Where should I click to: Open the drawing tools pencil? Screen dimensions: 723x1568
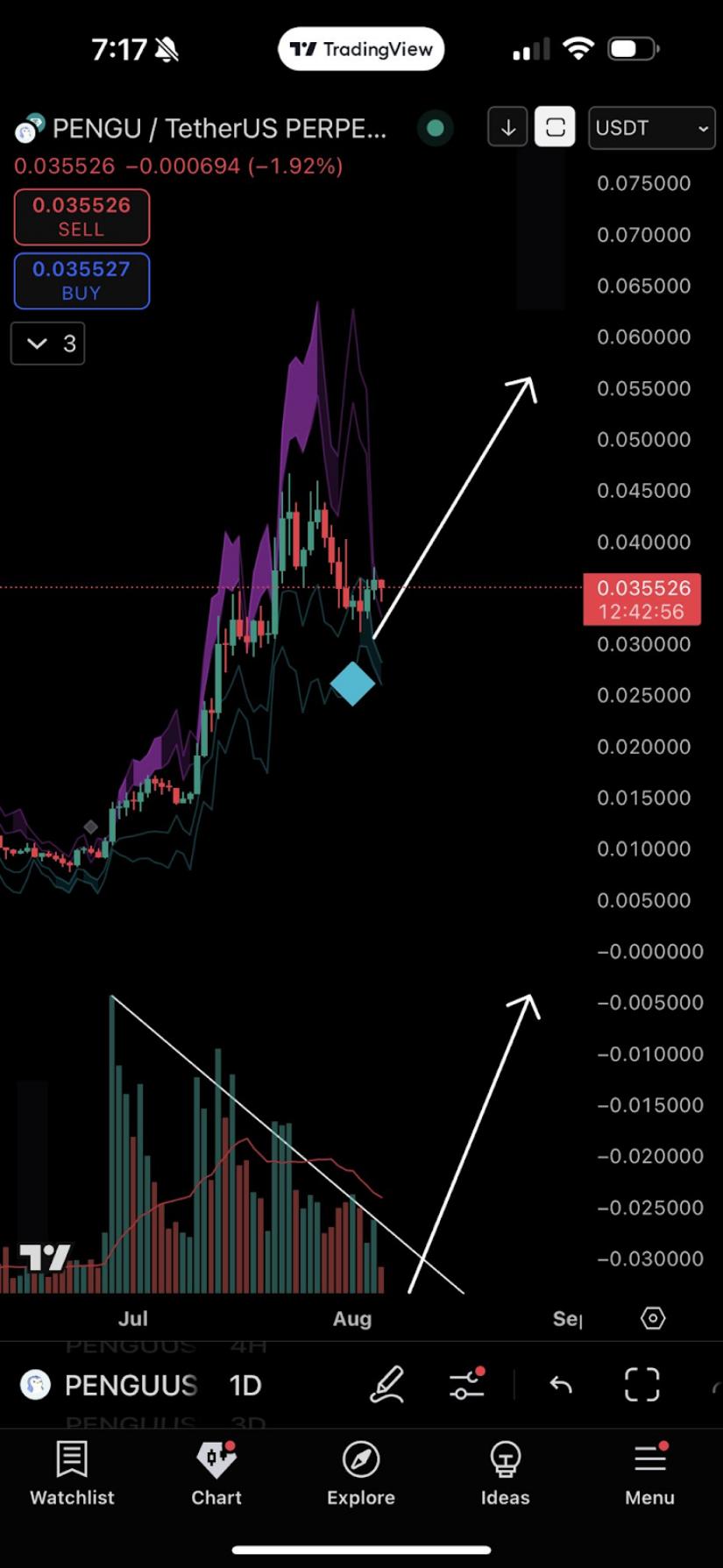[x=386, y=1385]
